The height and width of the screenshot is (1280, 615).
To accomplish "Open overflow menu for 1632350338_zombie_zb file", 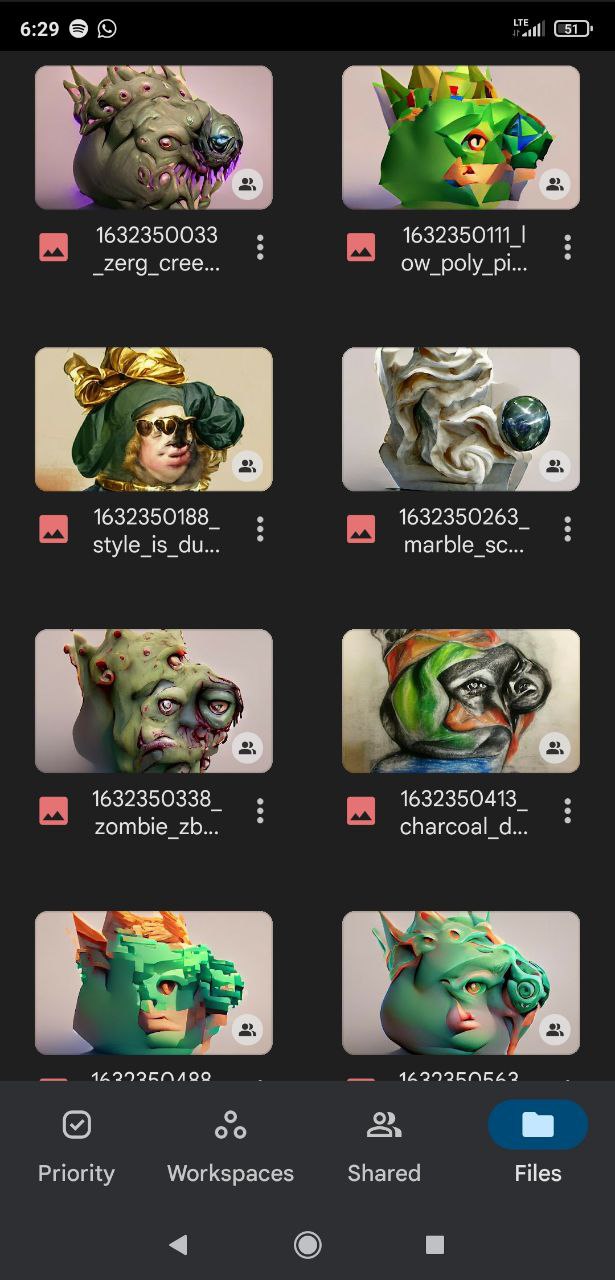I will pos(260,811).
